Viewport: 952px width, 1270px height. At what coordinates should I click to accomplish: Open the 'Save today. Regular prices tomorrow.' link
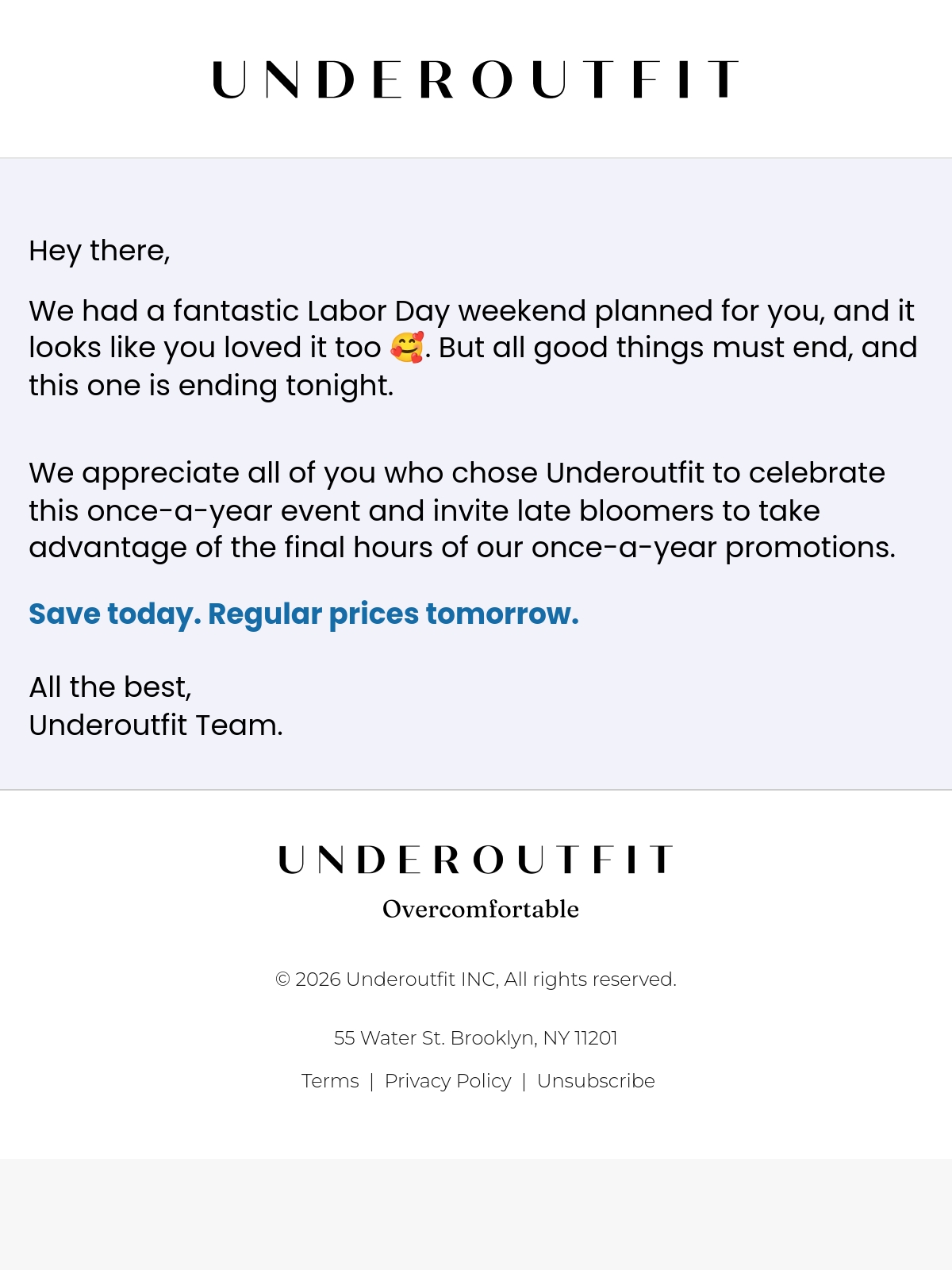tap(304, 614)
